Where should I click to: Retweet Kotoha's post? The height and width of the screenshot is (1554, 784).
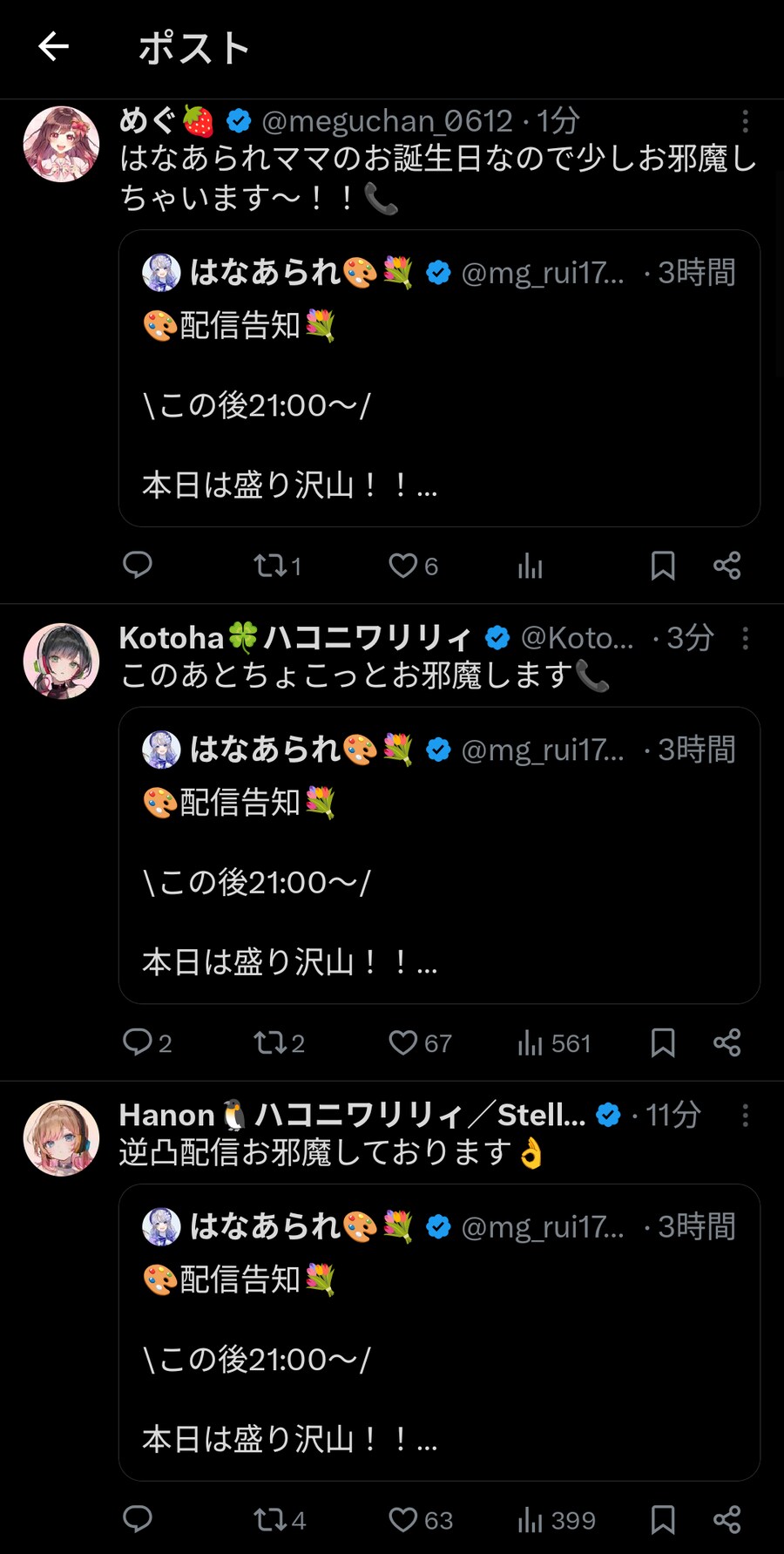point(272,1042)
